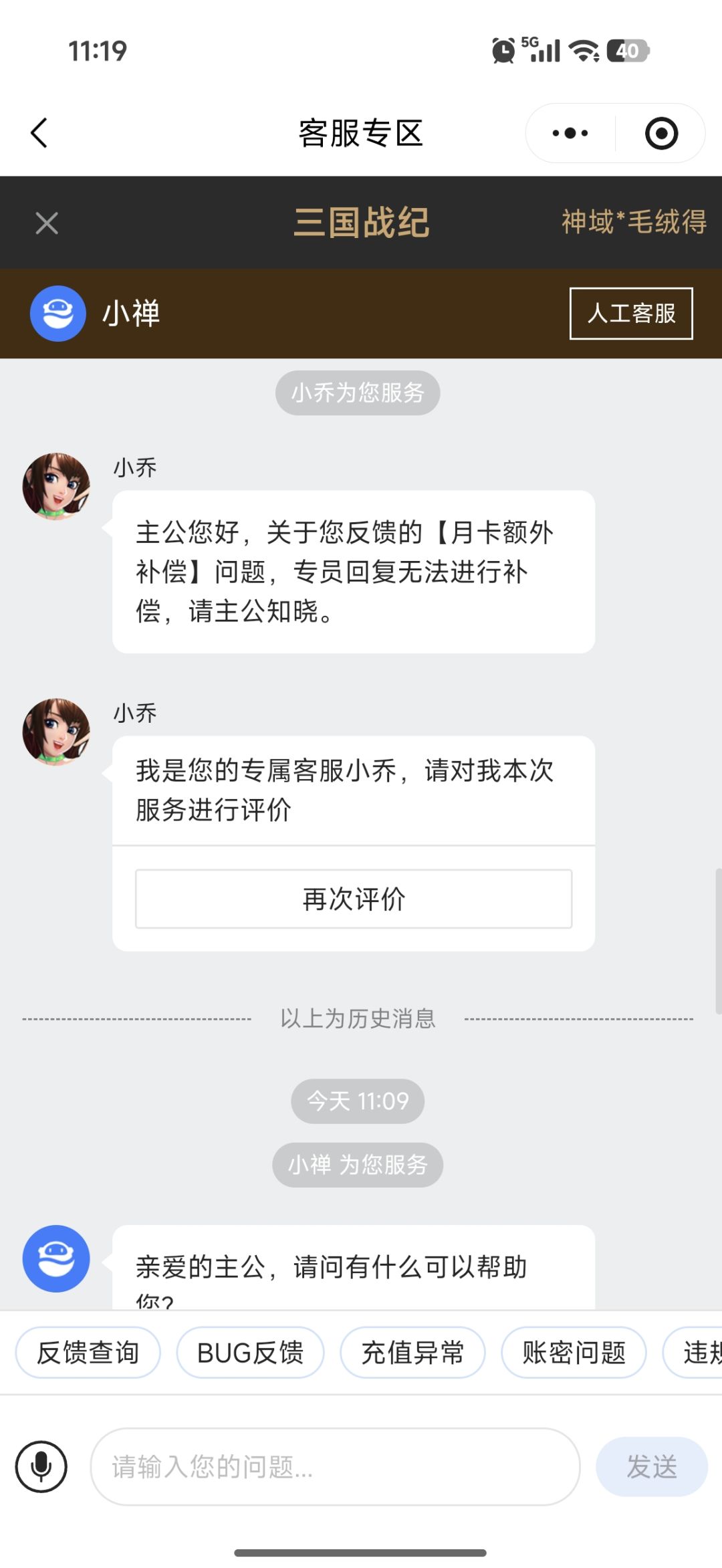This screenshot has height=1568, width=722.
Task: Choose the BUG反馈 chip
Action: point(251,1353)
